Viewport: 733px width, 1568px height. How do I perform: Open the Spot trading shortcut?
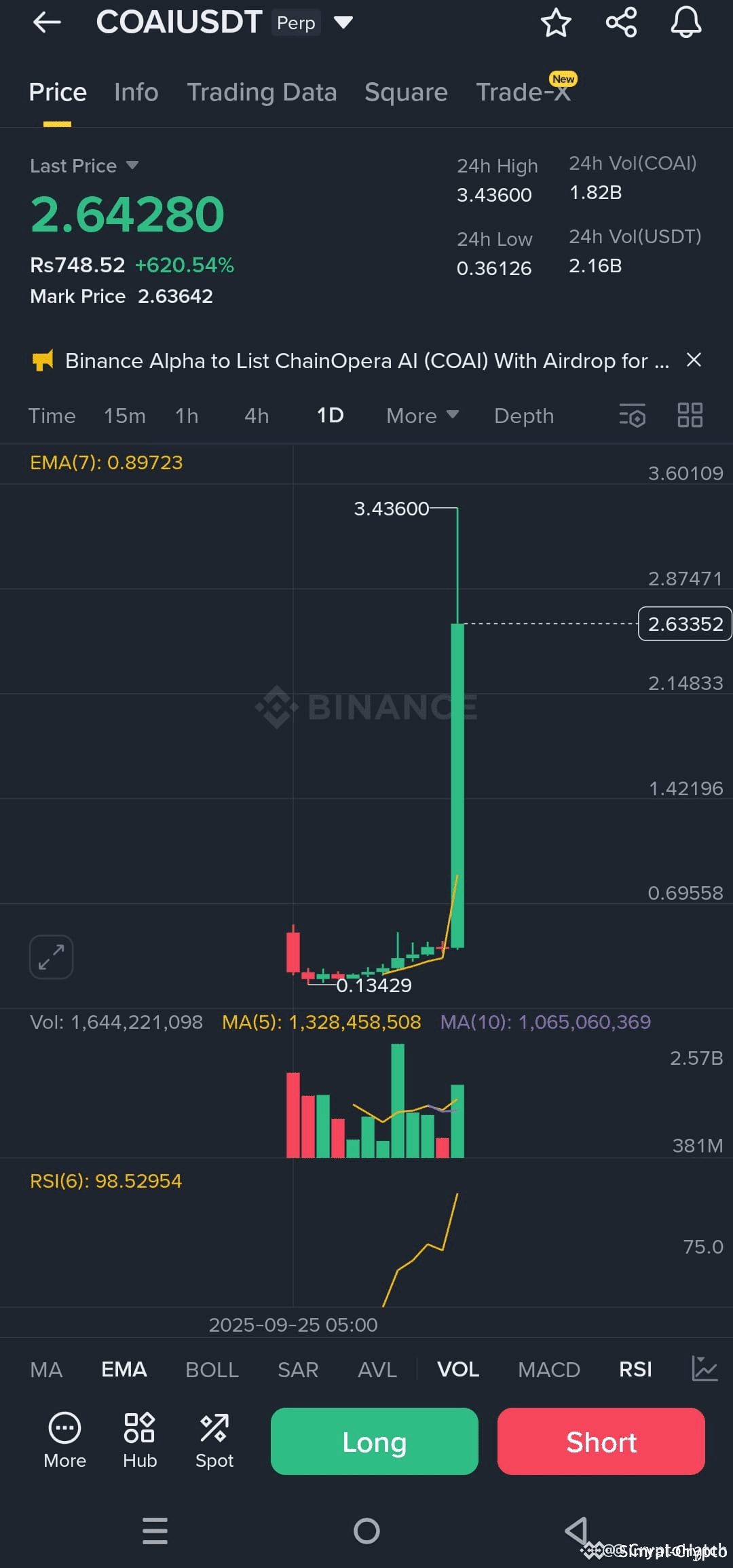click(214, 1440)
